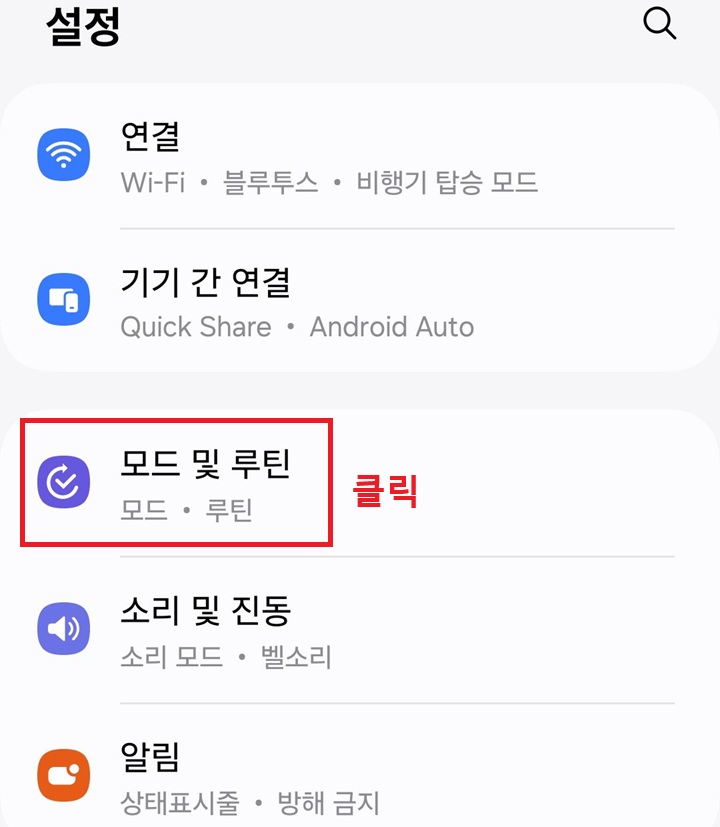720x827 pixels.
Task: Tap the Android Auto label text
Action: coord(392,327)
